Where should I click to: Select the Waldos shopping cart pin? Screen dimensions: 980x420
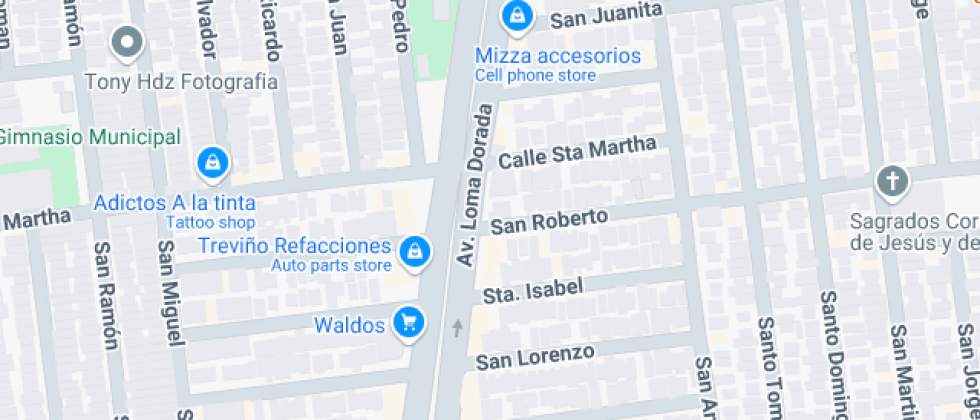pos(408,322)
